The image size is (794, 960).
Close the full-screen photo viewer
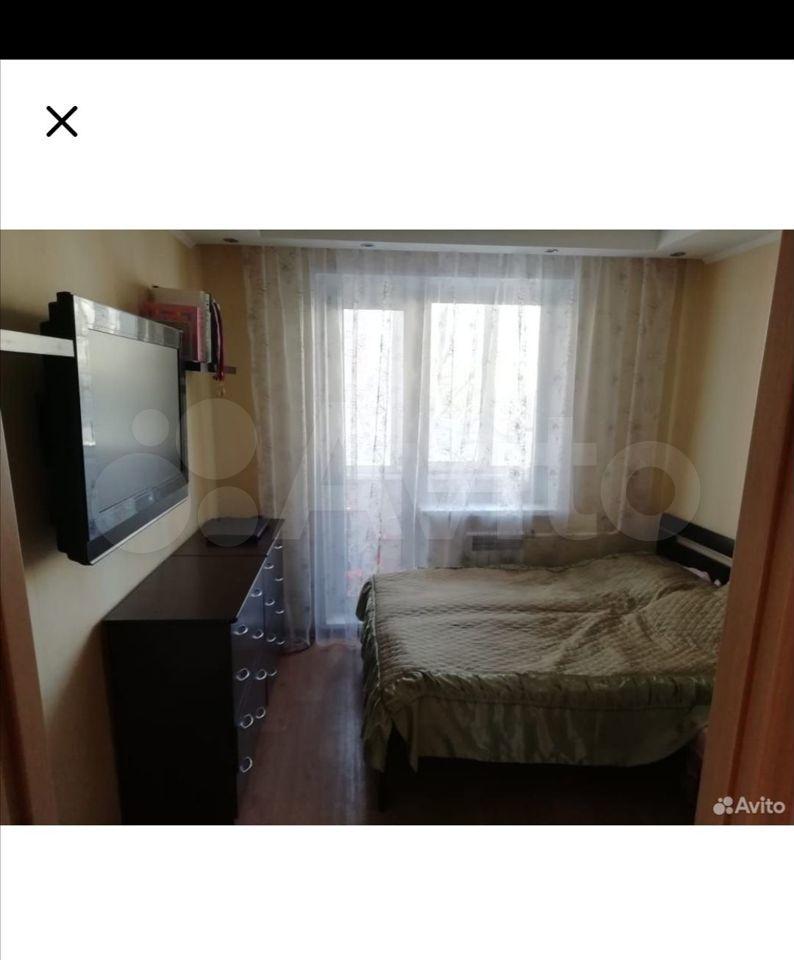[x=62, y=122]
